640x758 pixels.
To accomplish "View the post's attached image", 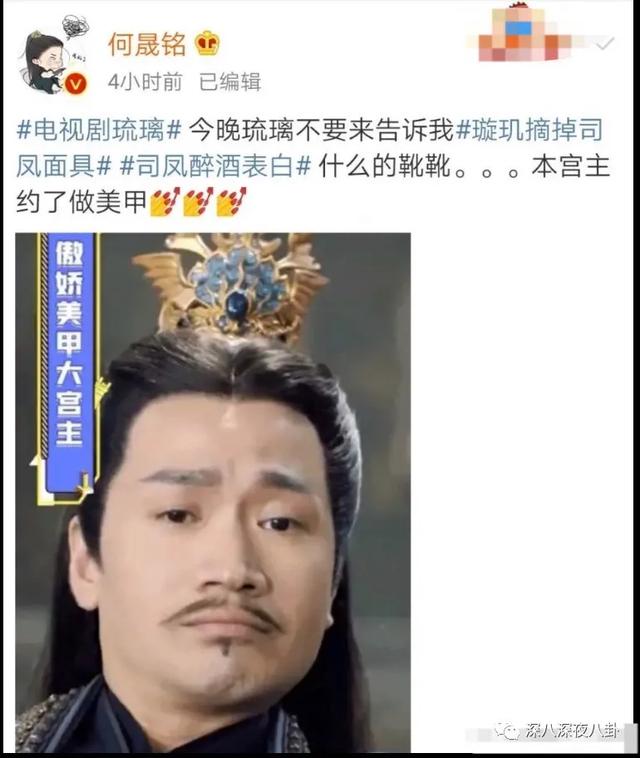I will coord(213,490).
